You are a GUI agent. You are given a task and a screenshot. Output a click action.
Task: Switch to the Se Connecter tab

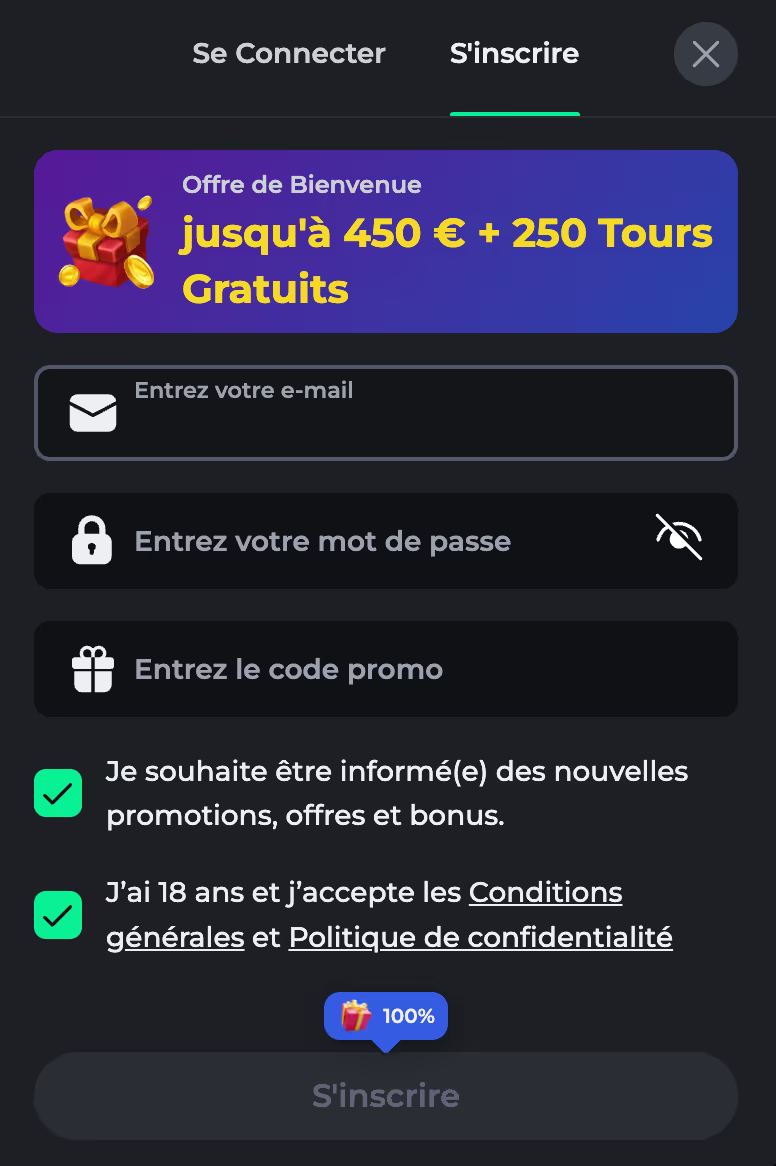[x=288, y=54]
